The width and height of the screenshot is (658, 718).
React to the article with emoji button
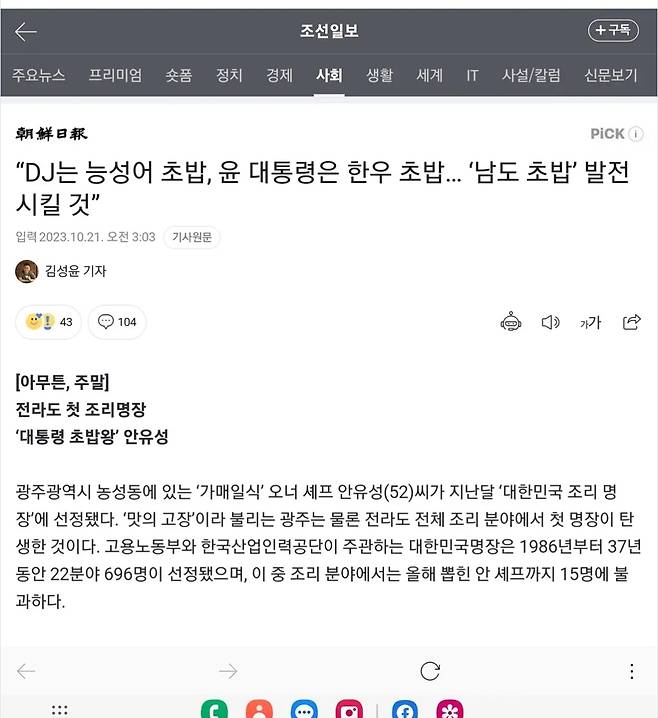(49, 322)
